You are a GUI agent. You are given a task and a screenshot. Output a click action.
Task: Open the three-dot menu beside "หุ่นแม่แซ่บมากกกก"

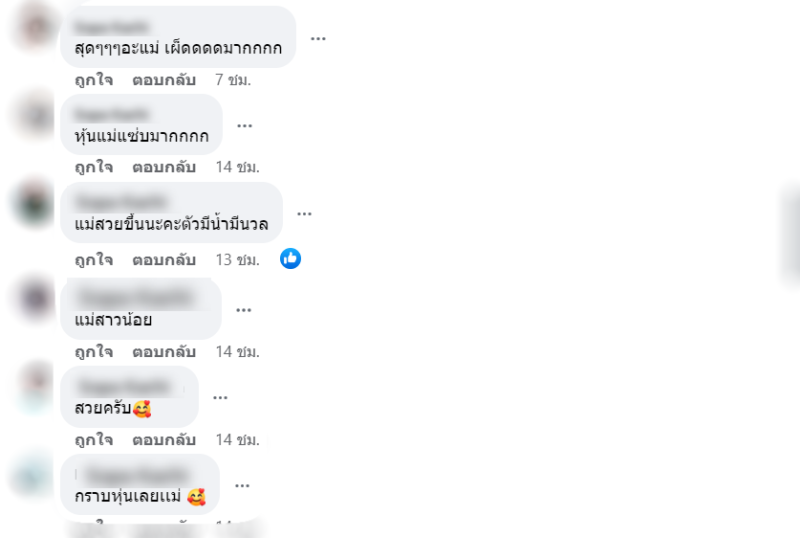tap(244, 126)
